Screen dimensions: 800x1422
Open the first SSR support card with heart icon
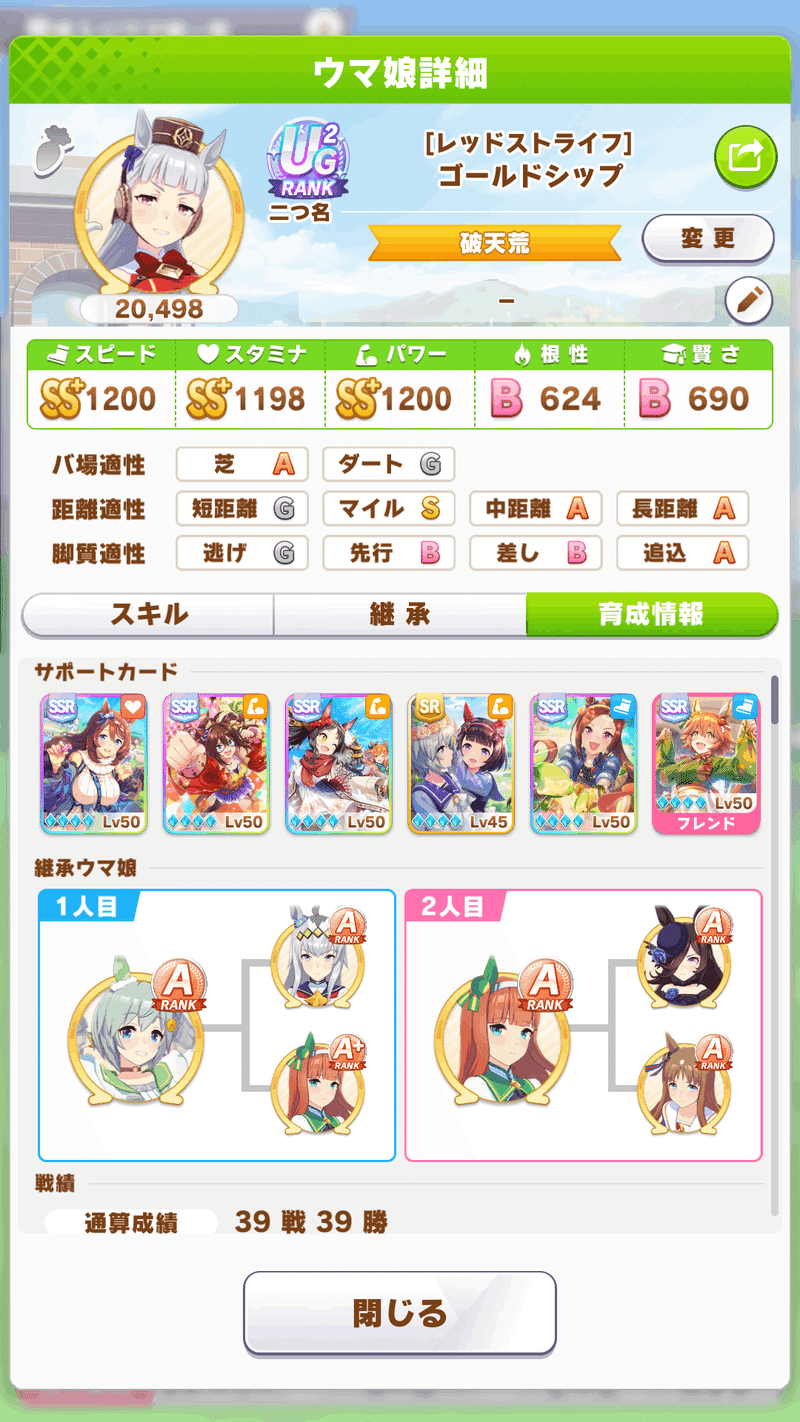94,764
